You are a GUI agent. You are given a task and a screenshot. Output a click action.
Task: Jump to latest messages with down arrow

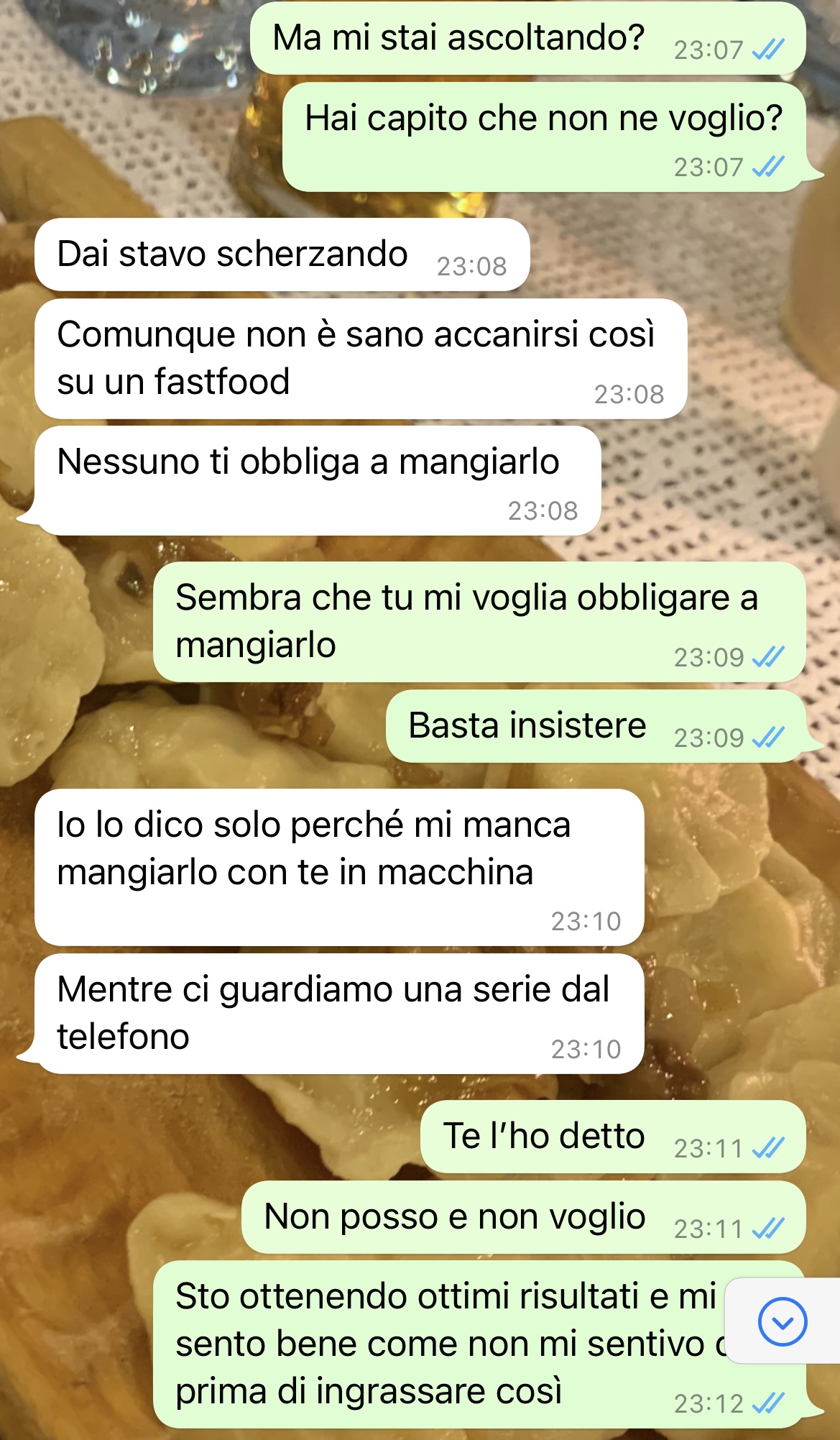782,1321
